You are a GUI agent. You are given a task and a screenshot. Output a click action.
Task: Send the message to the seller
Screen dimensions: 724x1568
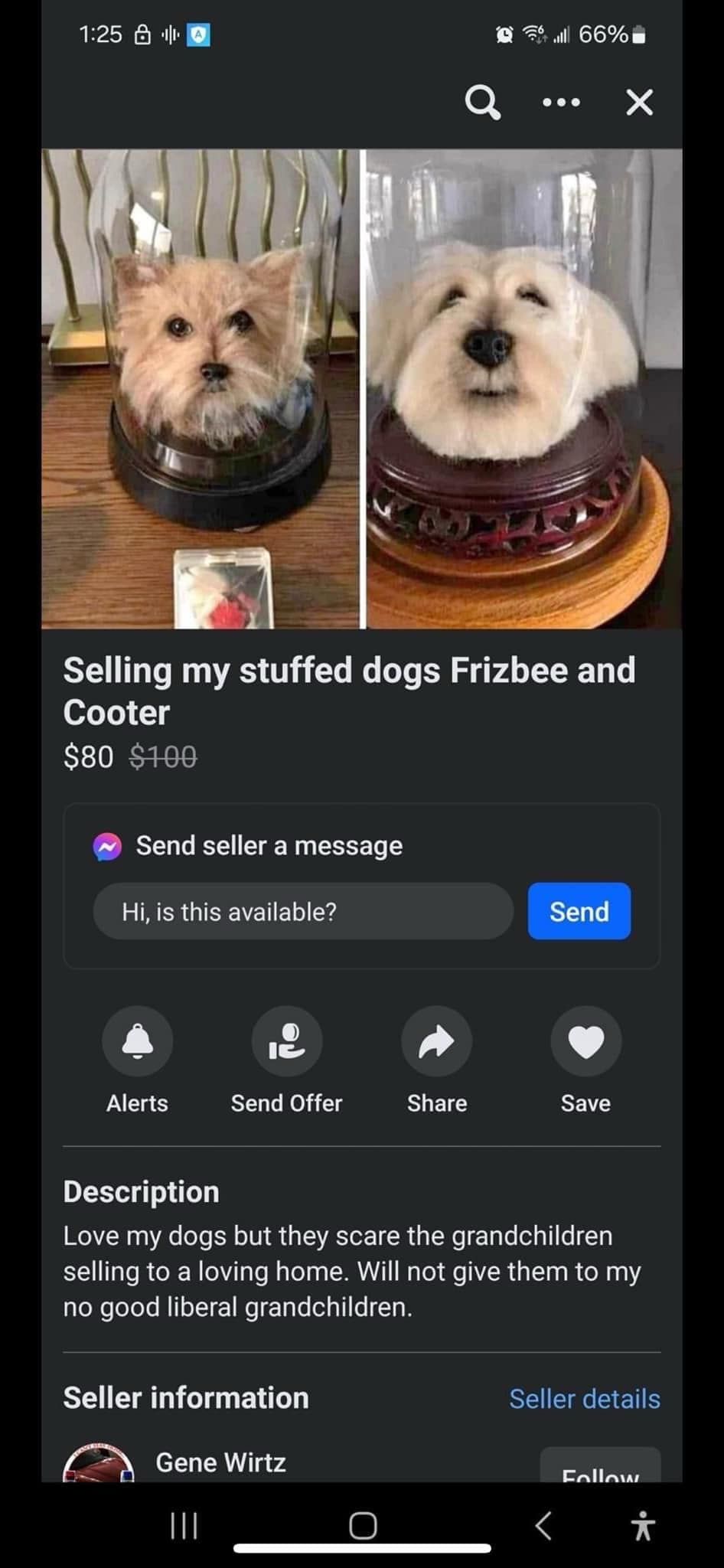579,911
